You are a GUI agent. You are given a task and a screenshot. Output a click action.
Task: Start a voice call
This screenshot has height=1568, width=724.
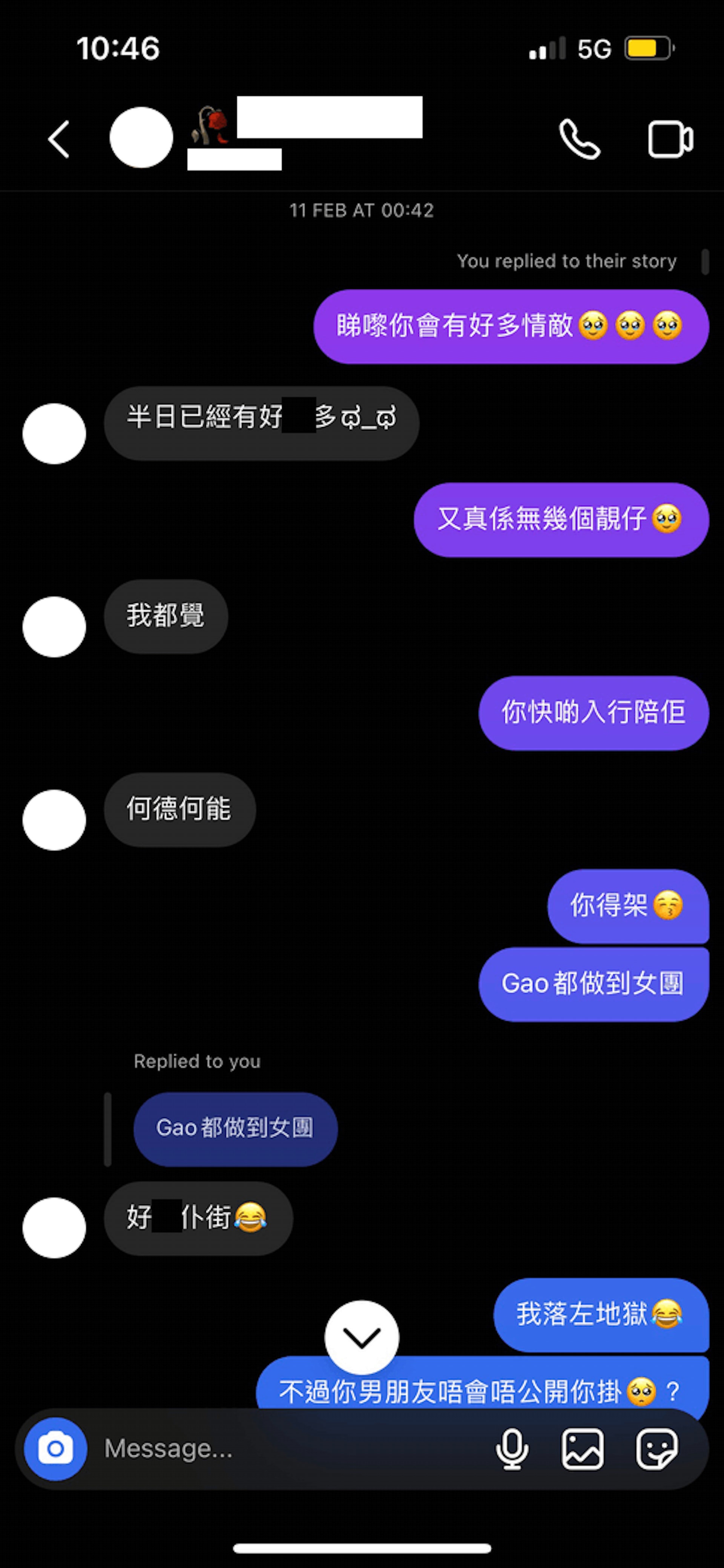[x=579, y=139]
